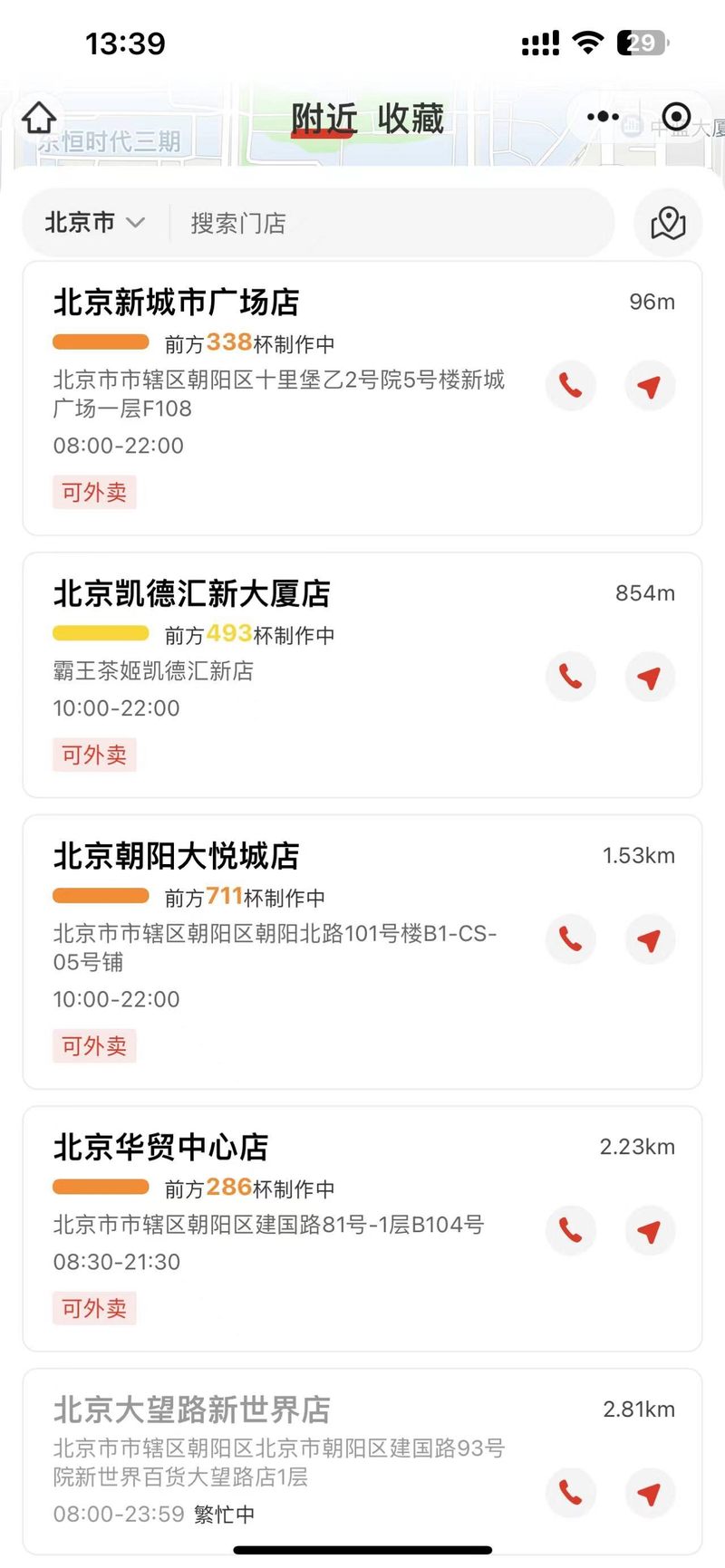Select the 附近 tab
Image resolution: width=725 pixels, height=1568 pixels.
324,119
